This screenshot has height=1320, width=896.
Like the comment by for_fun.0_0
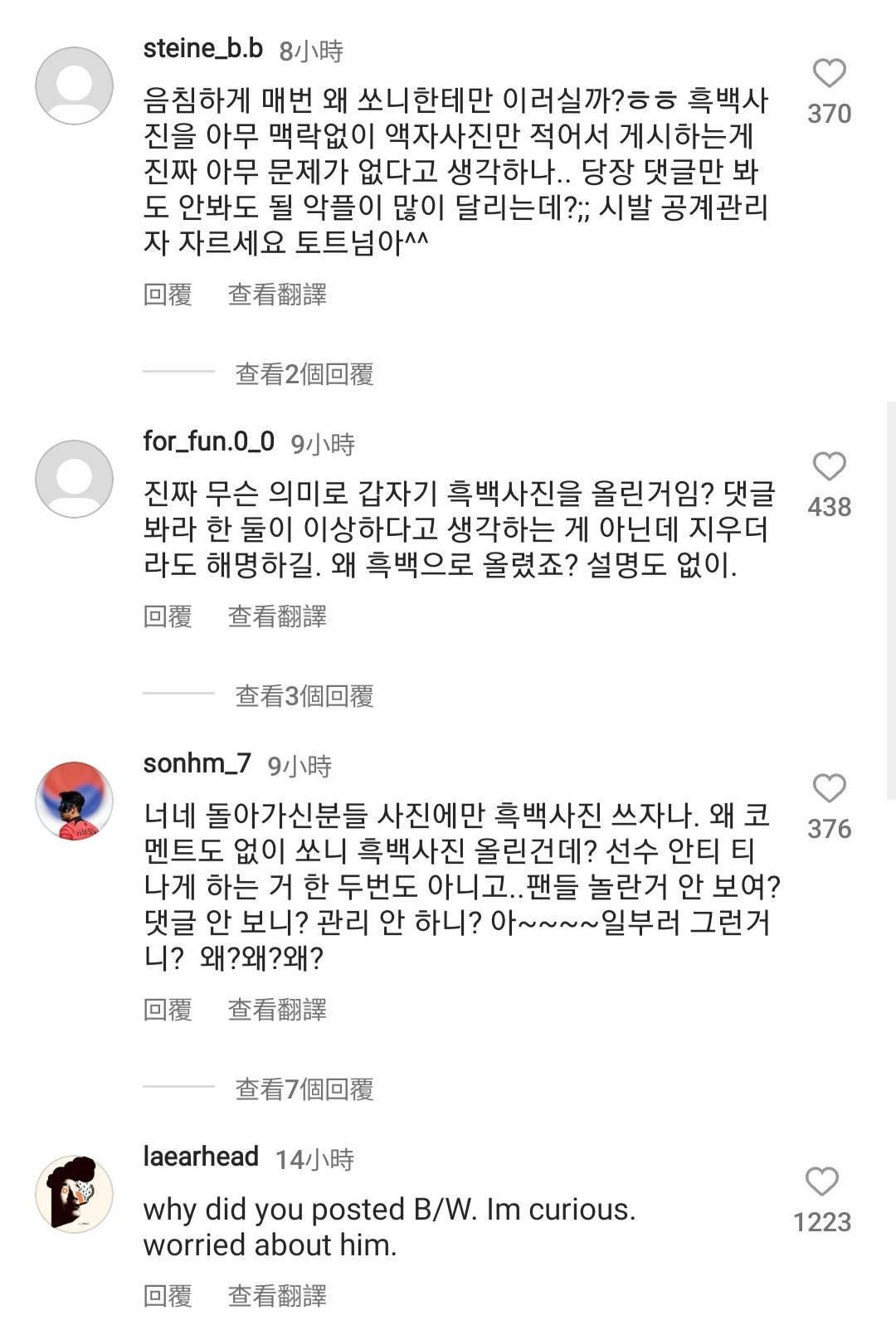pyautogui.click(x=828, y=466)
